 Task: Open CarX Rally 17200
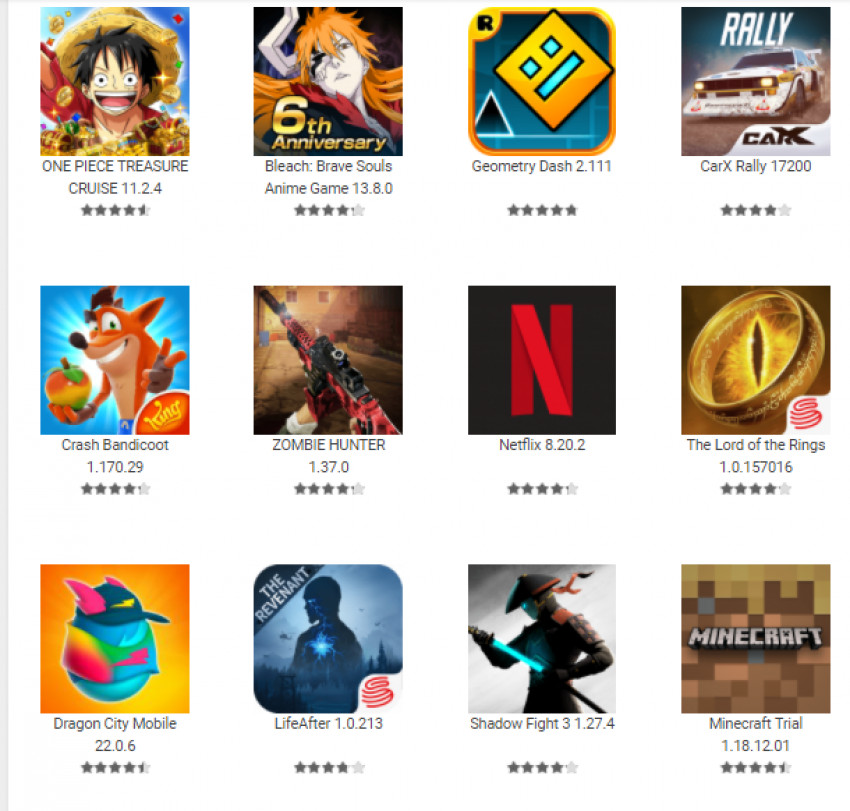pyautogui.click(x=755, y=82)
